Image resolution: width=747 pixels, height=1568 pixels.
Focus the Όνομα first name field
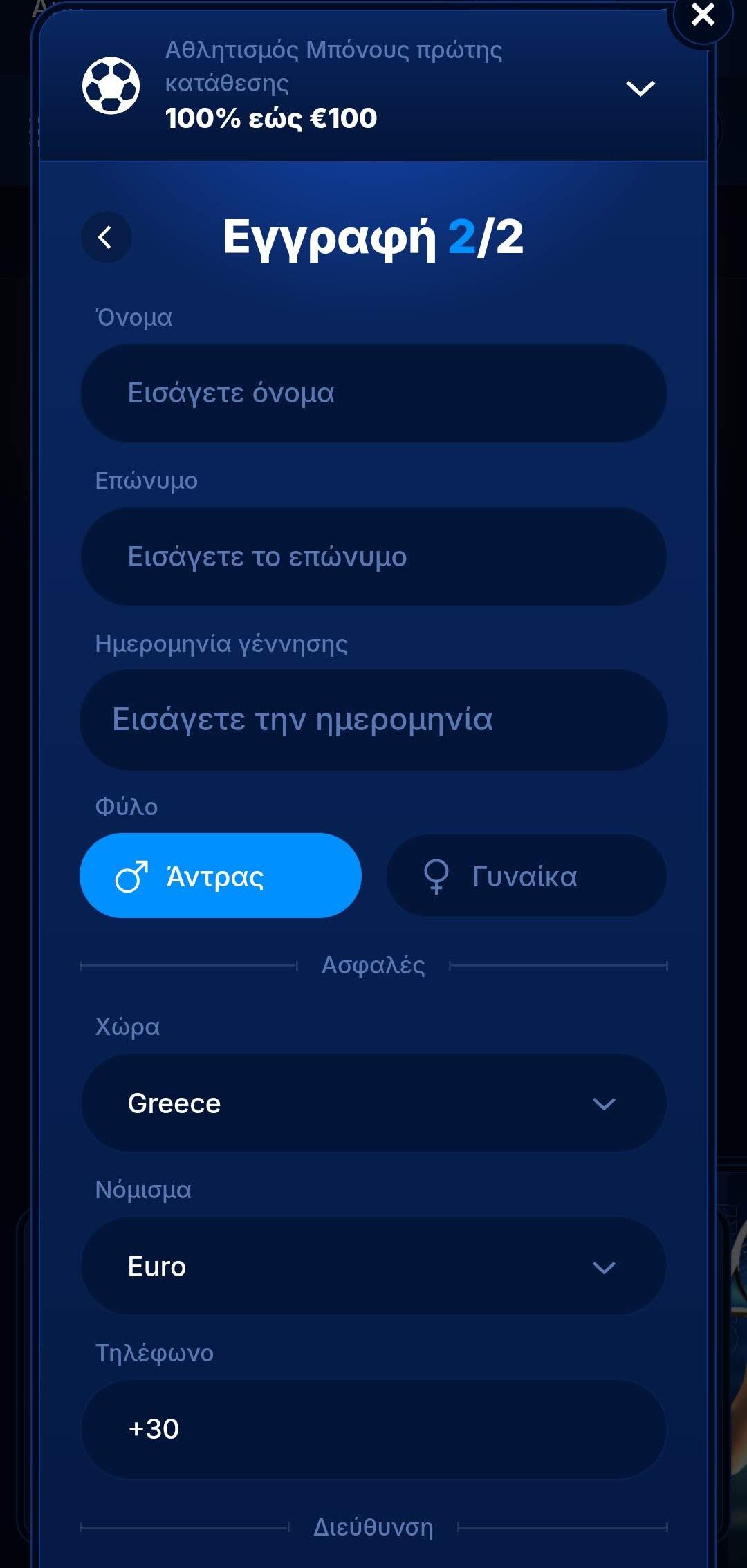[373, 393]
